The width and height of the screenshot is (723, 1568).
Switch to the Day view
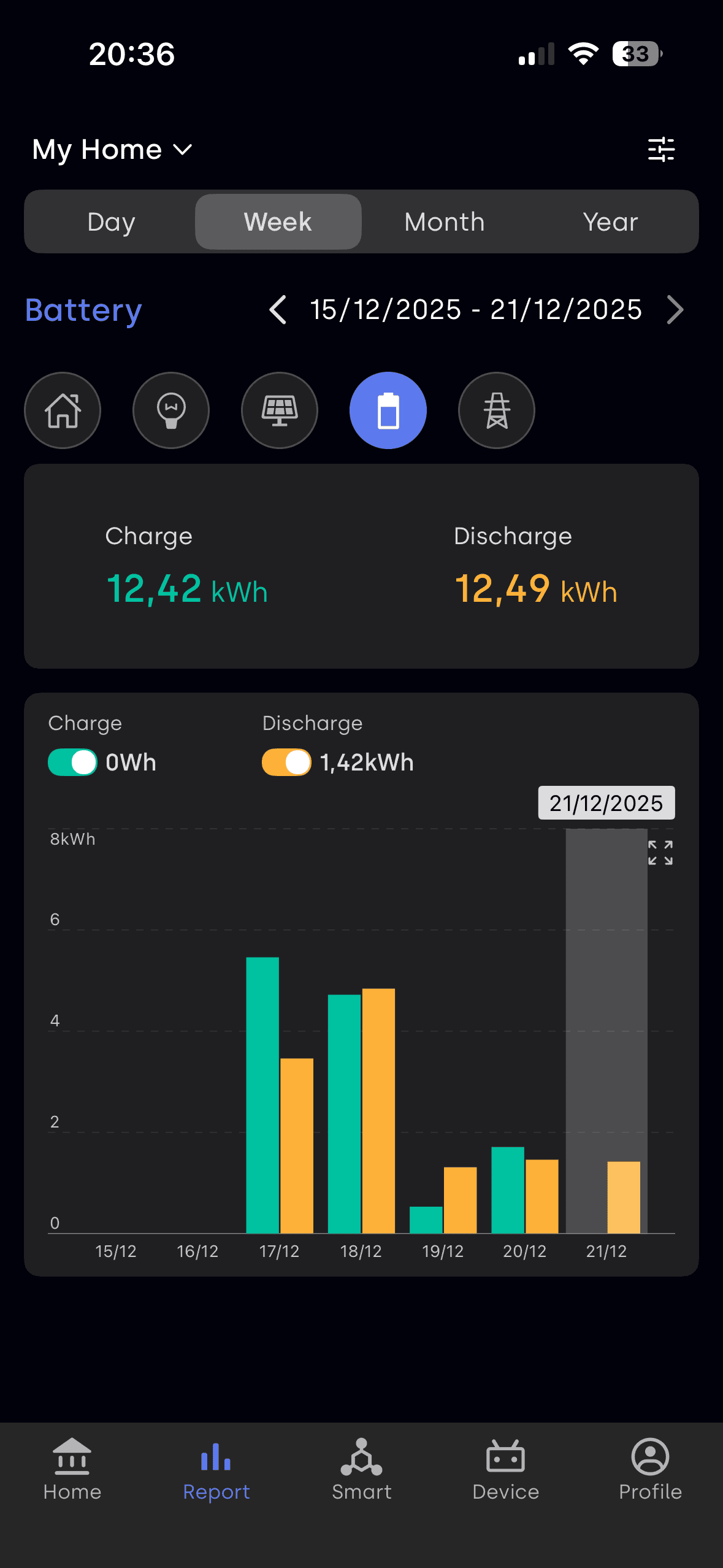pyautogui.click(x=111, y=222)
